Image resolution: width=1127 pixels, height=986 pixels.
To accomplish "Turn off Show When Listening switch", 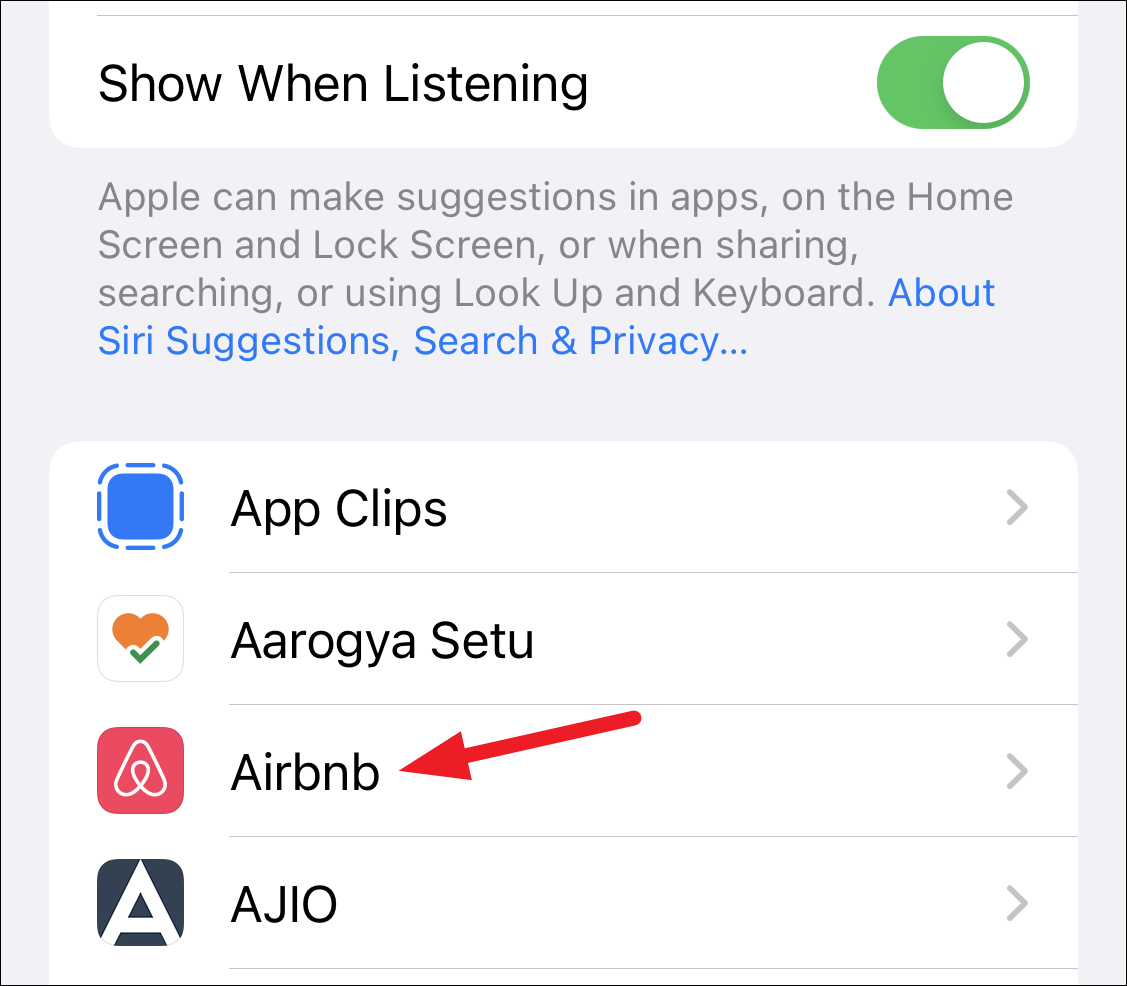I will [952, 84].
